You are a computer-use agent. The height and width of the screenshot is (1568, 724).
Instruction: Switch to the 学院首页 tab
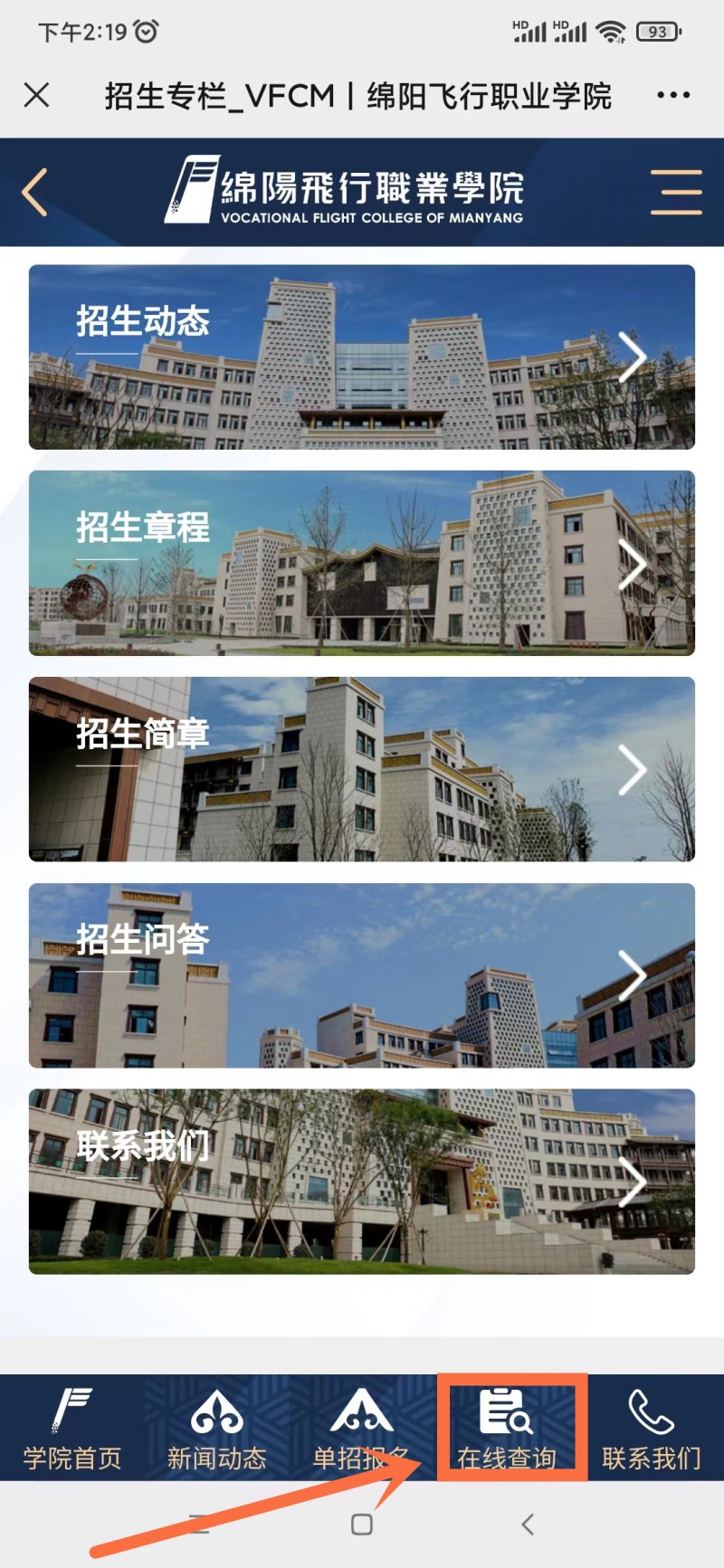click(x=72, y=1429)
